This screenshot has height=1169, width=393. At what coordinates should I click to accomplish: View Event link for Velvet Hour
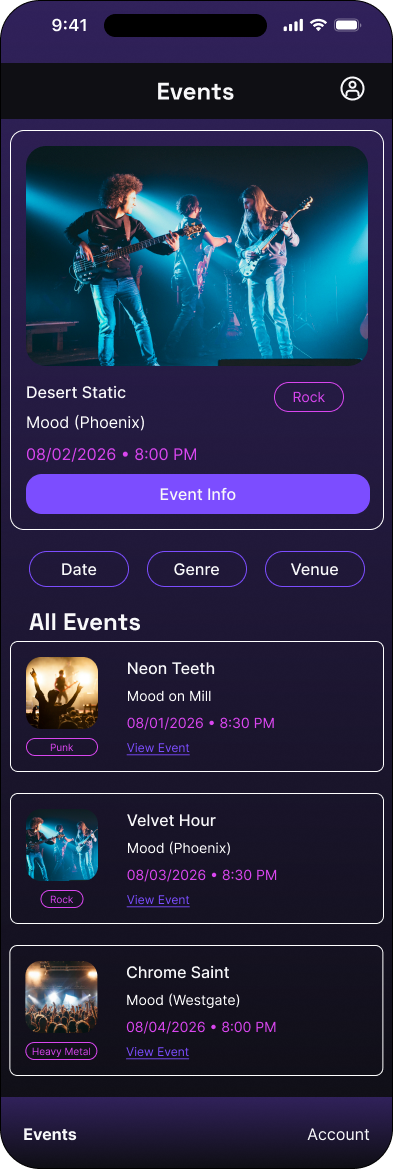point(158,900)
